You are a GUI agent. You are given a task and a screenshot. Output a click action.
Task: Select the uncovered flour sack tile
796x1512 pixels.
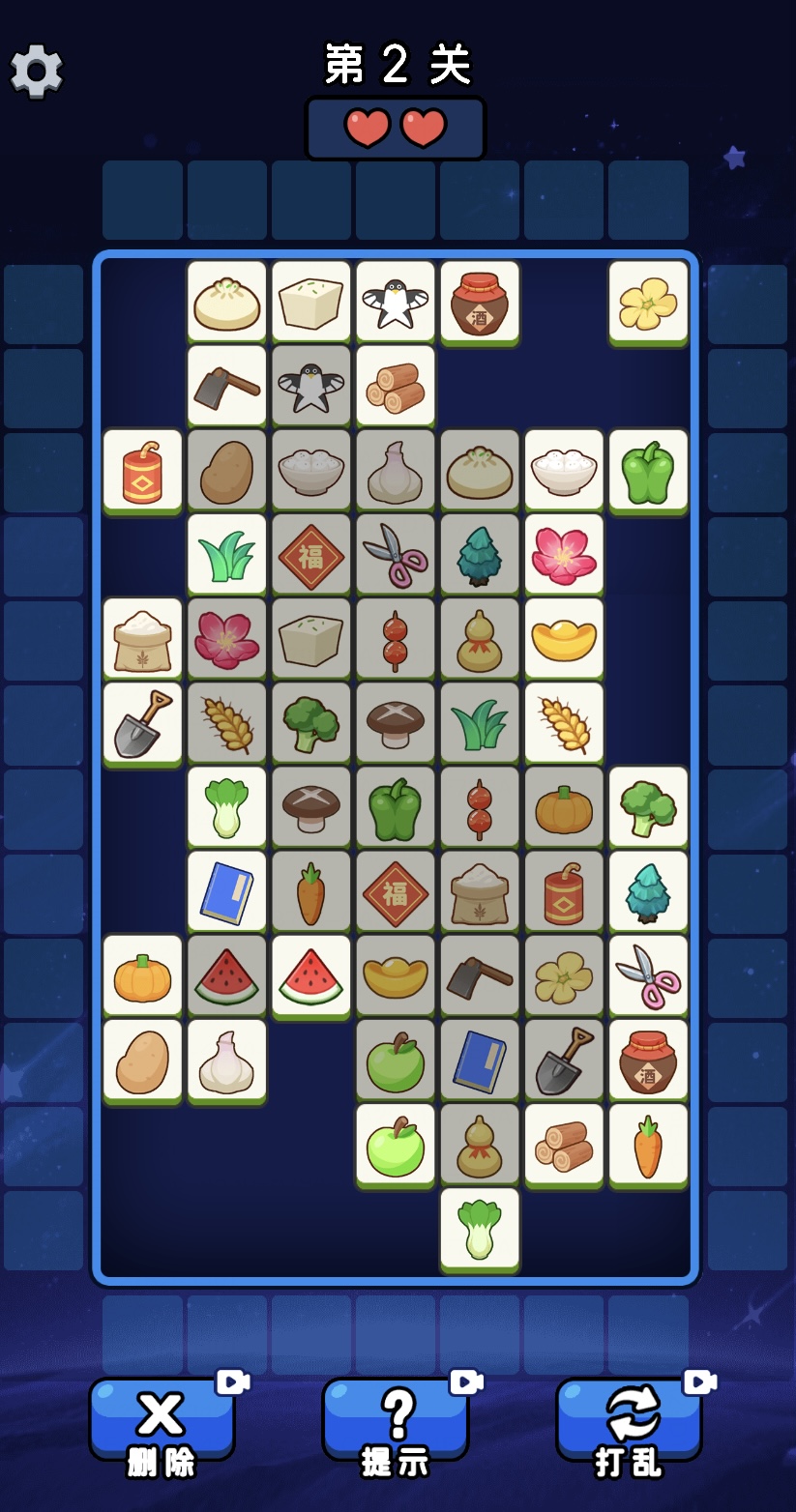pos(142,639)
